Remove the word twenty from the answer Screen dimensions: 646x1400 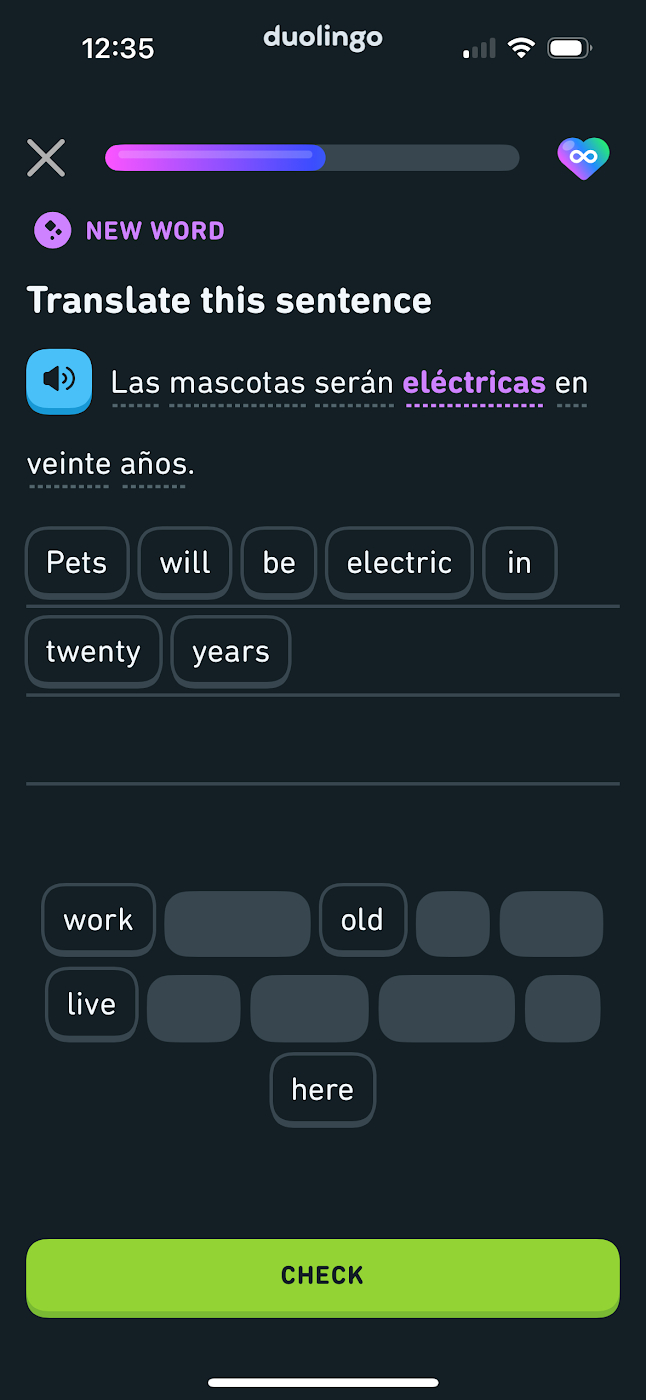pos(93,652)
